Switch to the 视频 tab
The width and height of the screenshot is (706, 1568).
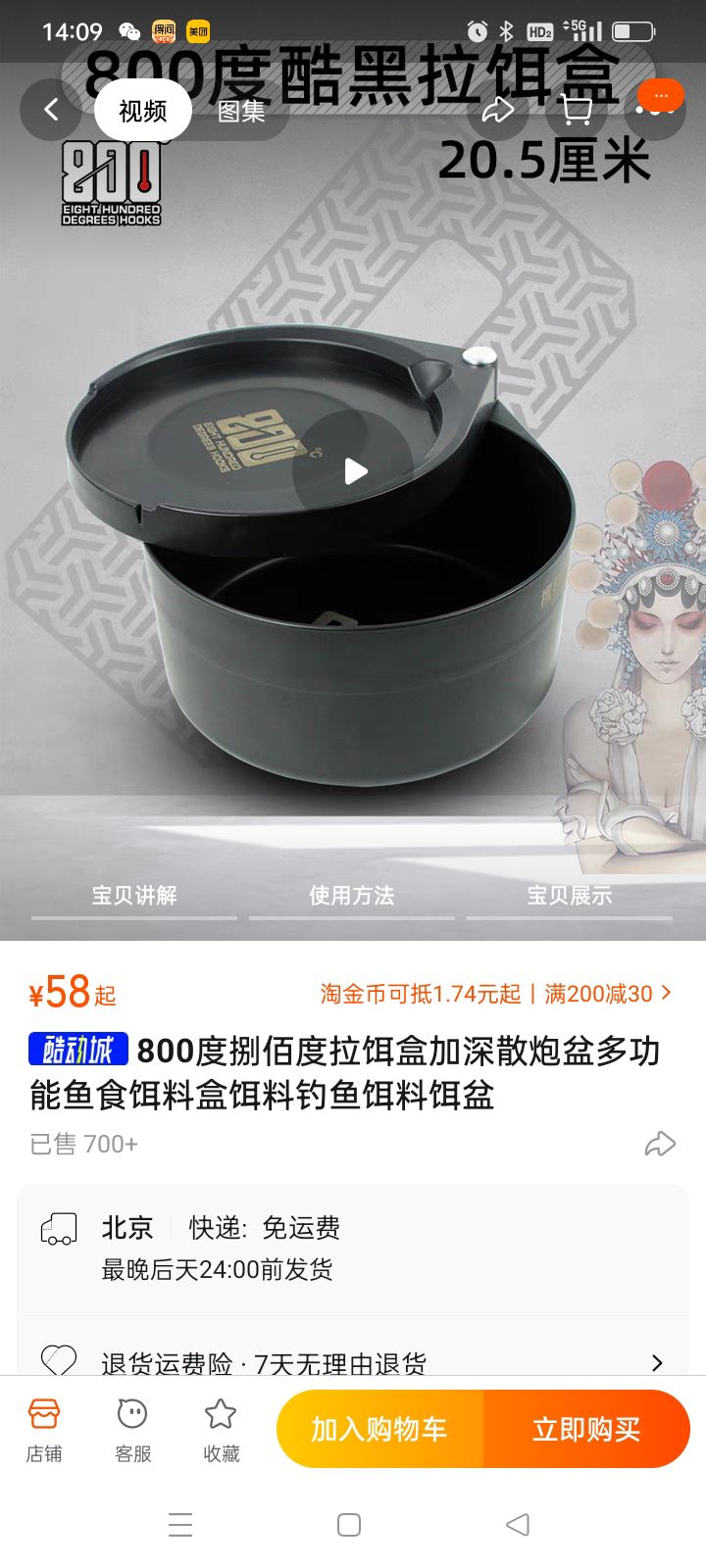tap(143, 111)
